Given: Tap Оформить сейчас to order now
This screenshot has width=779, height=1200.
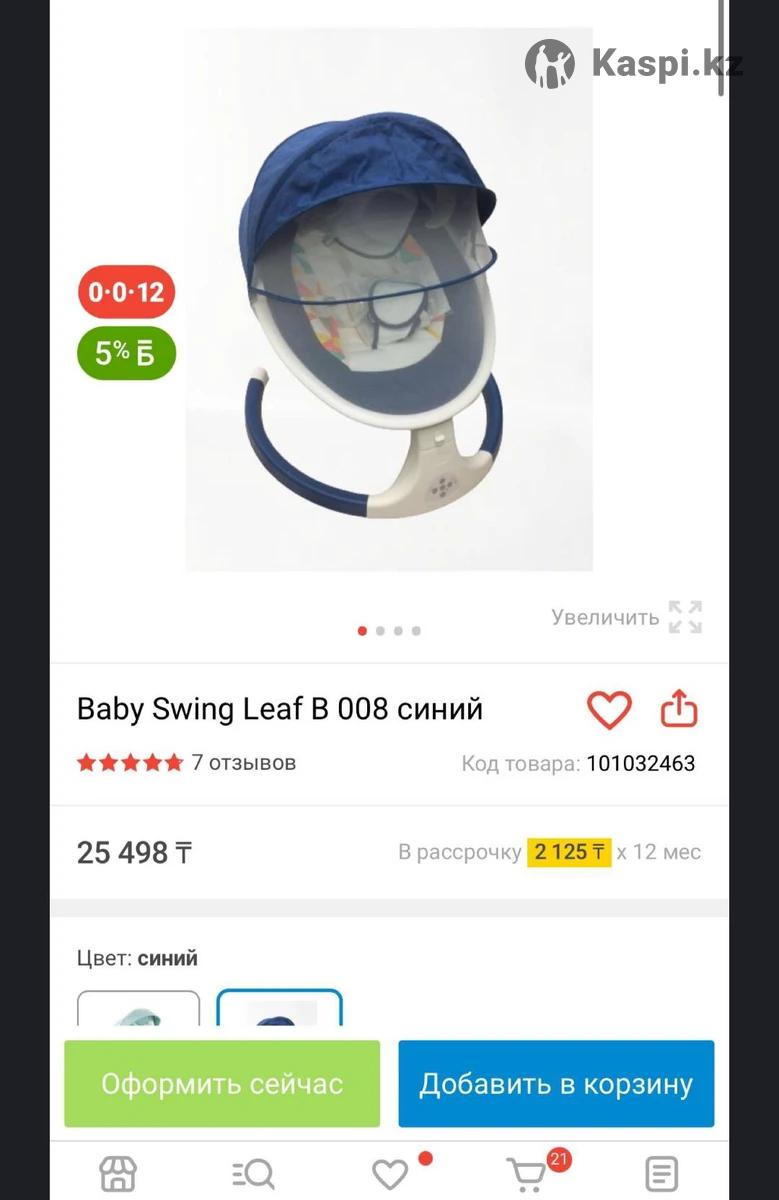Looking at the screenshot, I should coord(222,1084).
